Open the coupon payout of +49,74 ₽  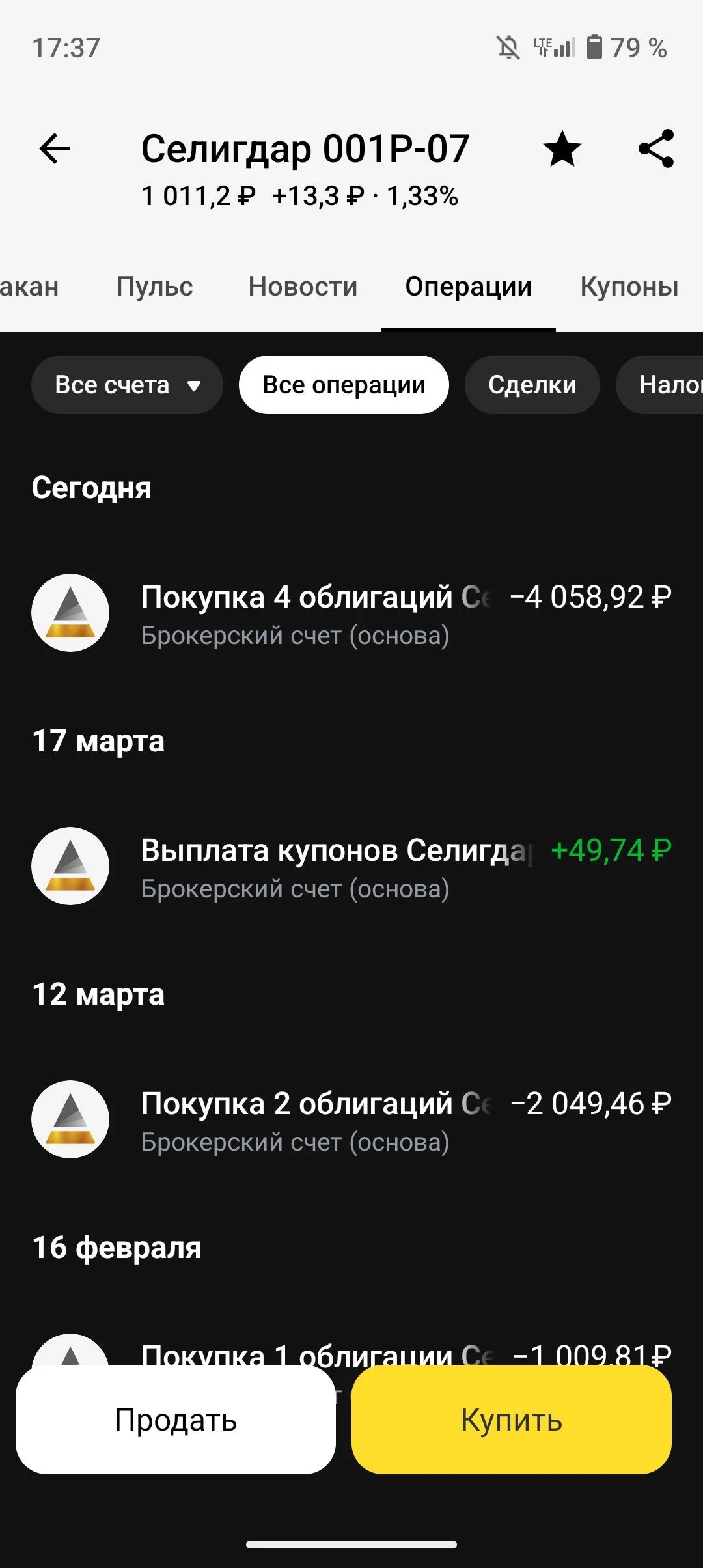point(351,867)
